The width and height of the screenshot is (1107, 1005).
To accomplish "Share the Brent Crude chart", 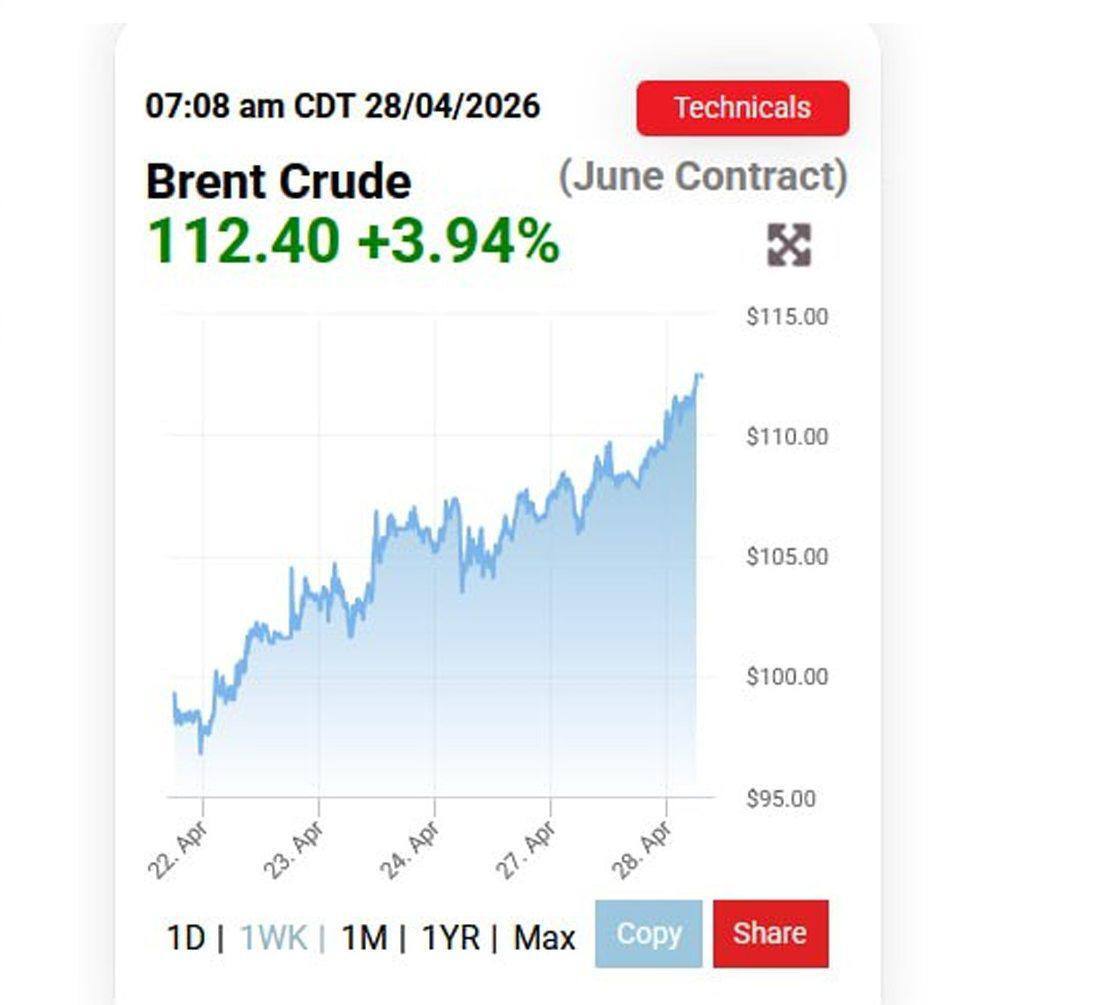I will click(x=770, y=934).
